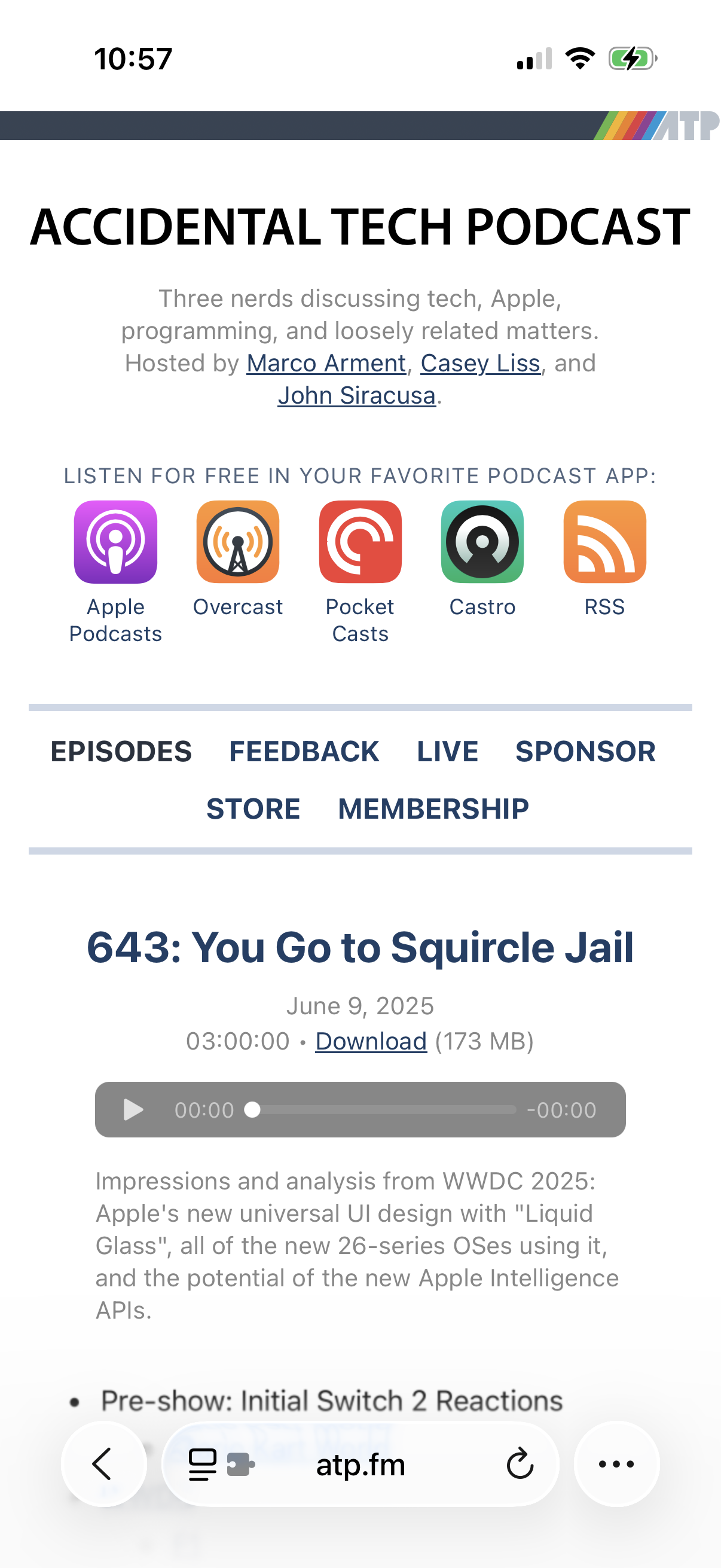Open the RSS feed
The width and height of the screenshot is (721, 1568).
coord(604,542)
